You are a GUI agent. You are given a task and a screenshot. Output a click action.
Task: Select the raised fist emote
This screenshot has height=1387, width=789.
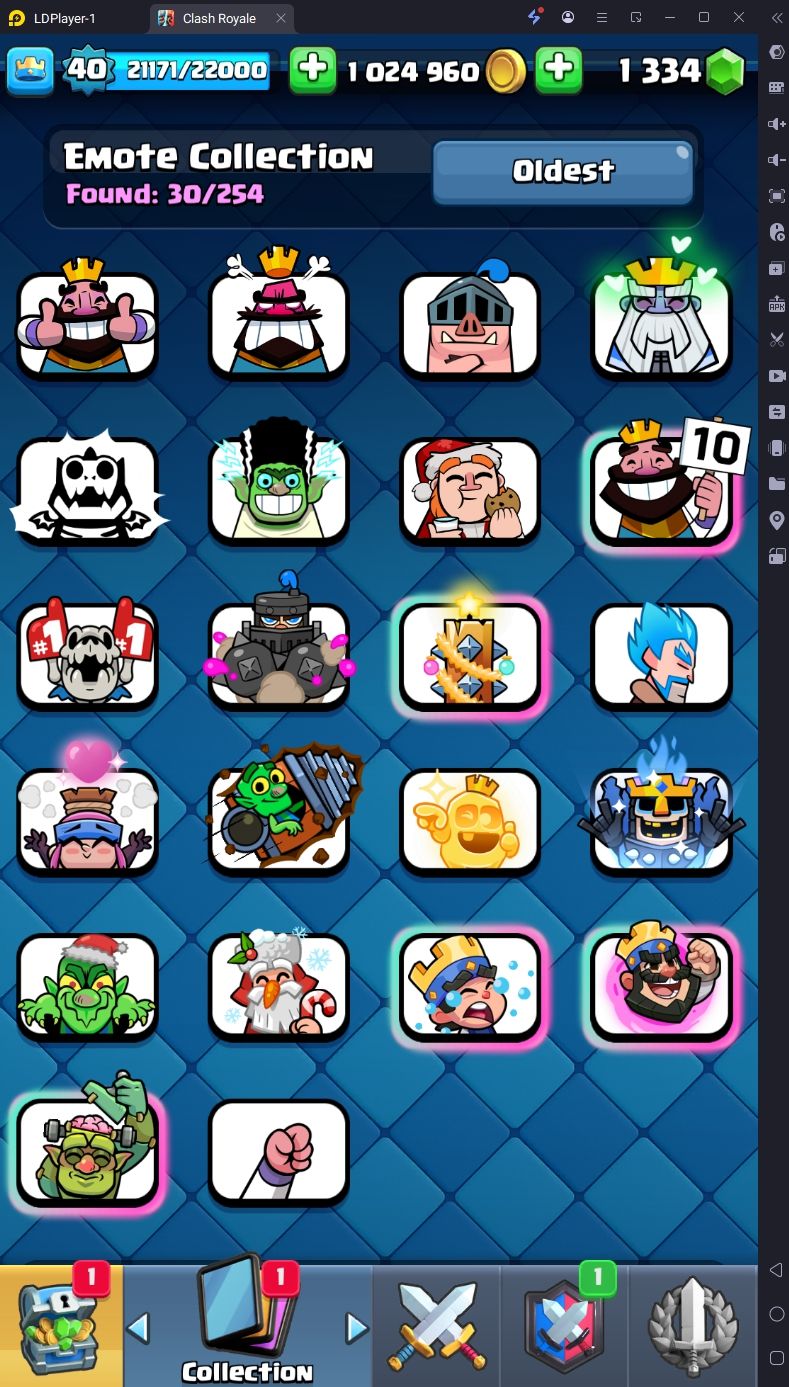click(279, 1151)
